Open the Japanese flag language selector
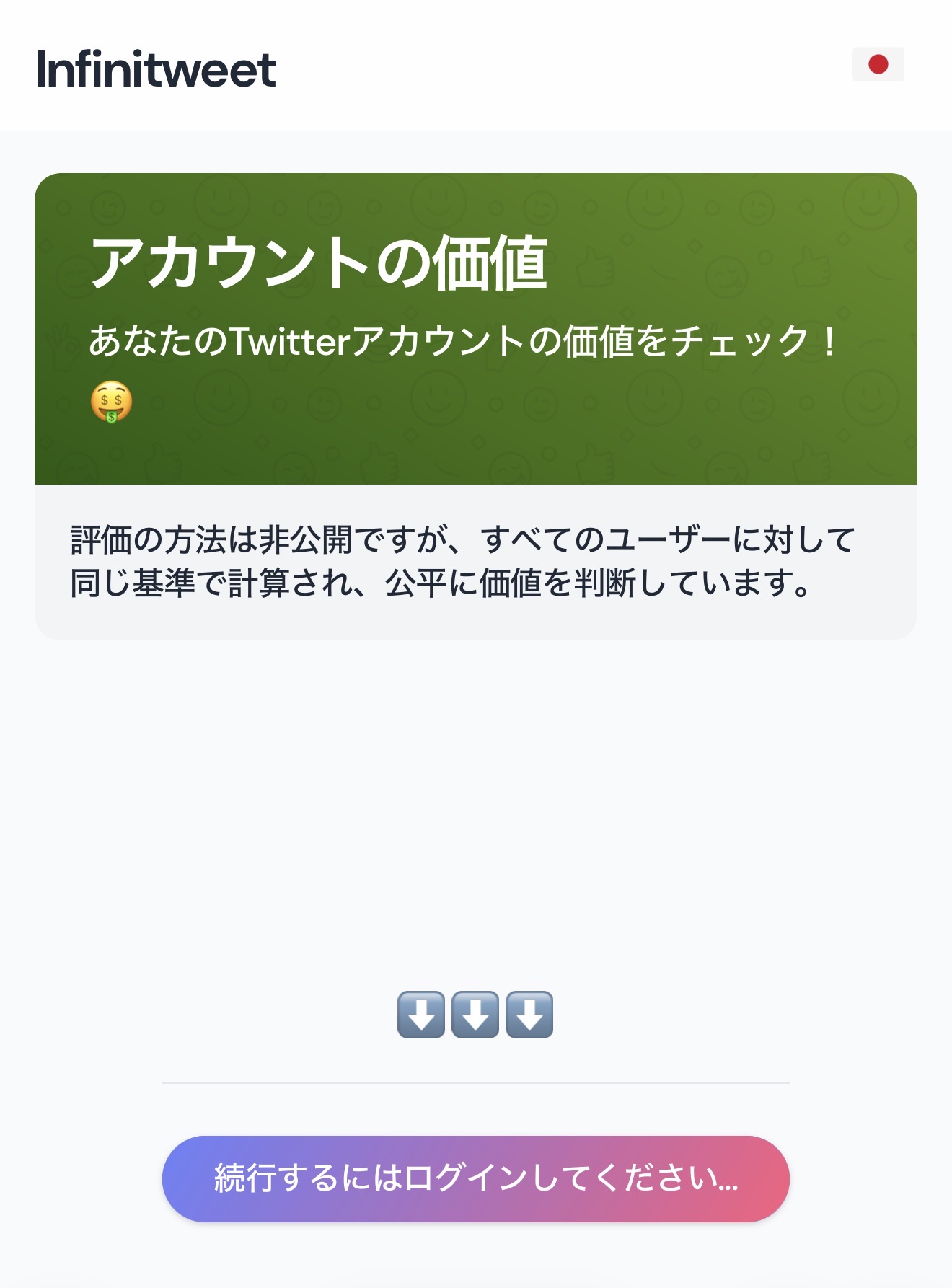Screen dimensions: 952x1288 pos(878,64)
